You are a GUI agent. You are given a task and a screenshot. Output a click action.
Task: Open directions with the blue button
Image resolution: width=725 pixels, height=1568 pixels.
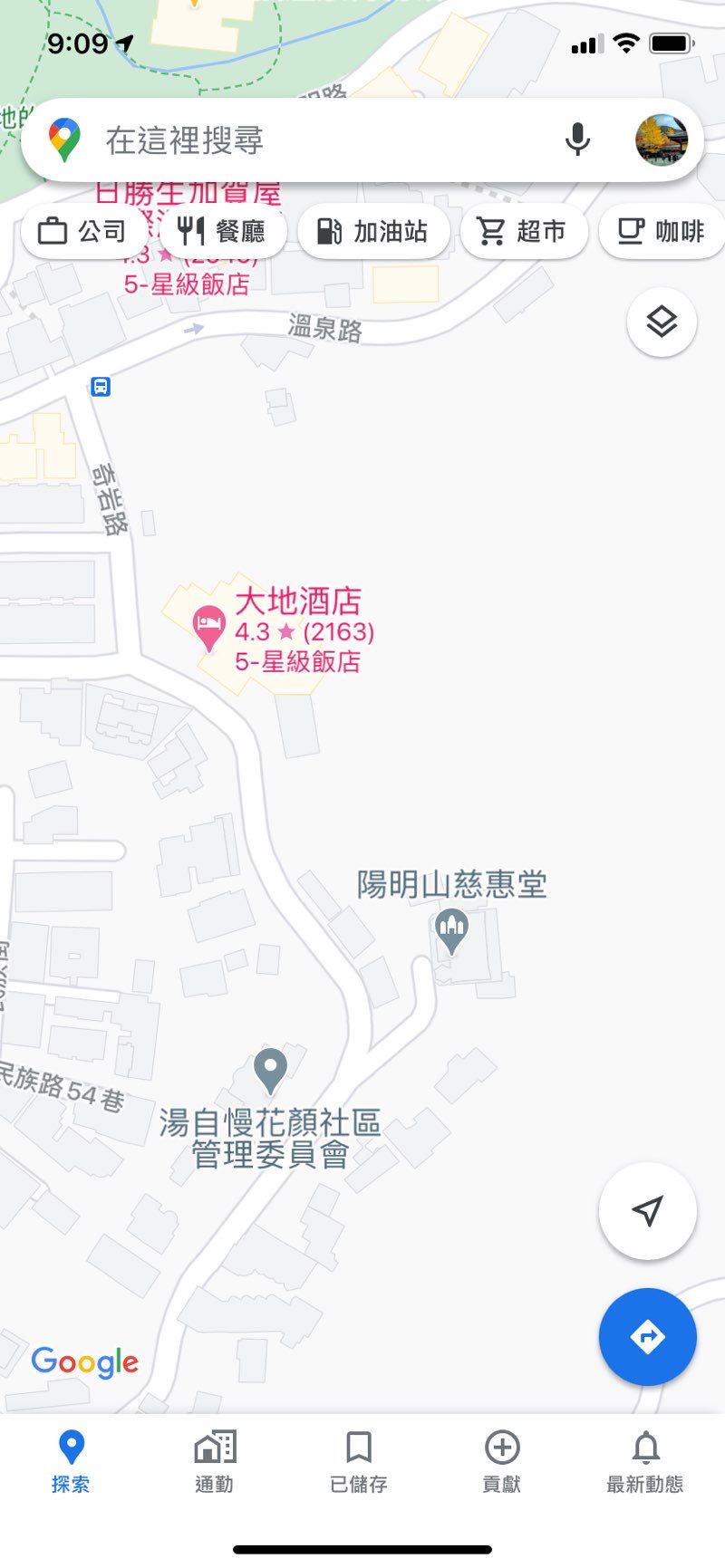click(647, 1336)
